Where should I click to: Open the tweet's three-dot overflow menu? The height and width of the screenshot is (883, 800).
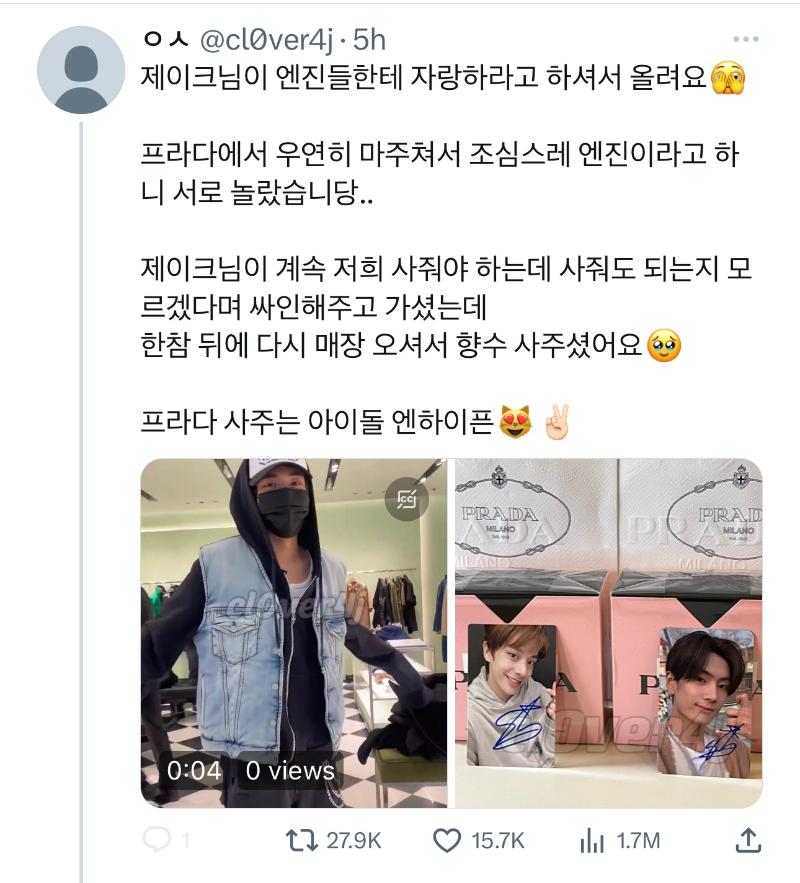(x=745, y=40)
